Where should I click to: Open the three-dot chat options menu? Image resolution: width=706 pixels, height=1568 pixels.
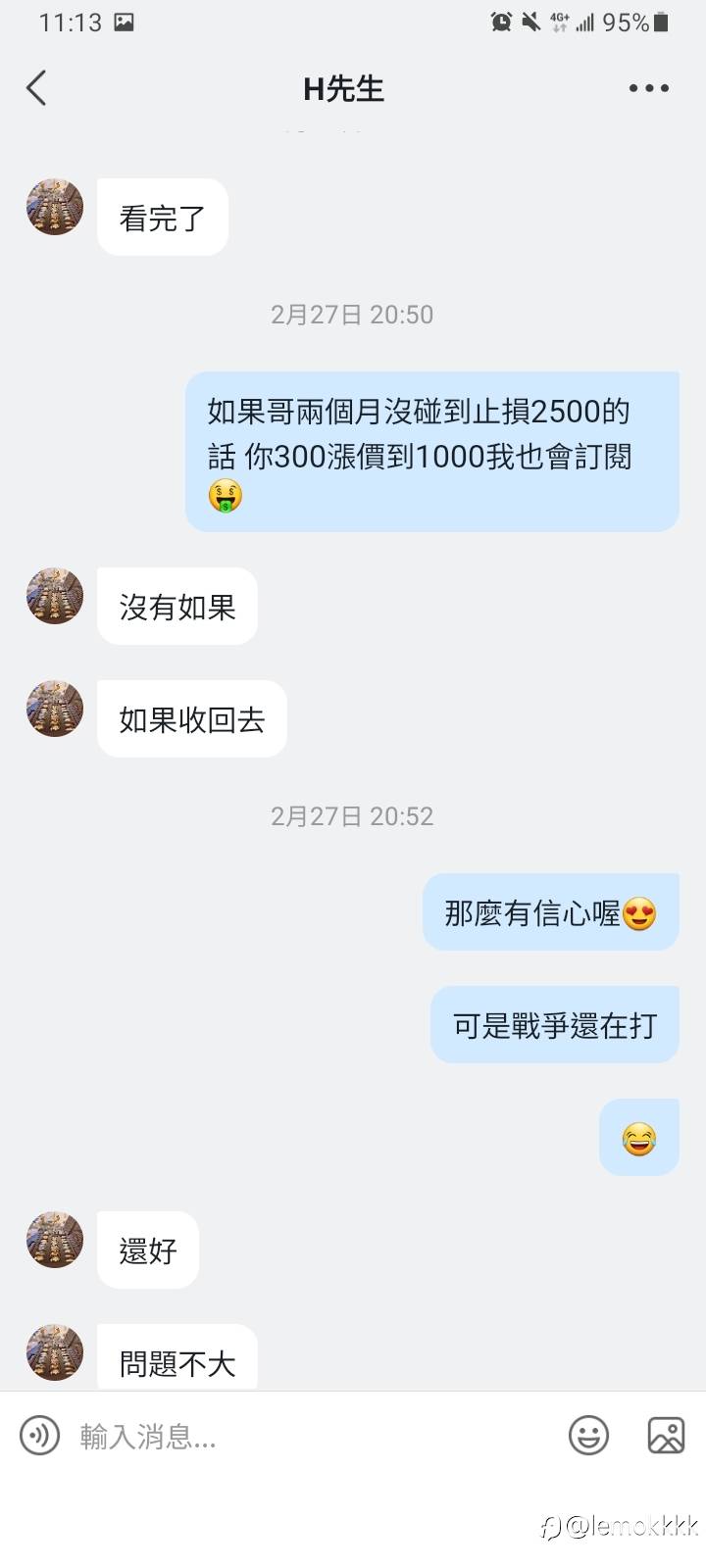(x=649, y=88)
